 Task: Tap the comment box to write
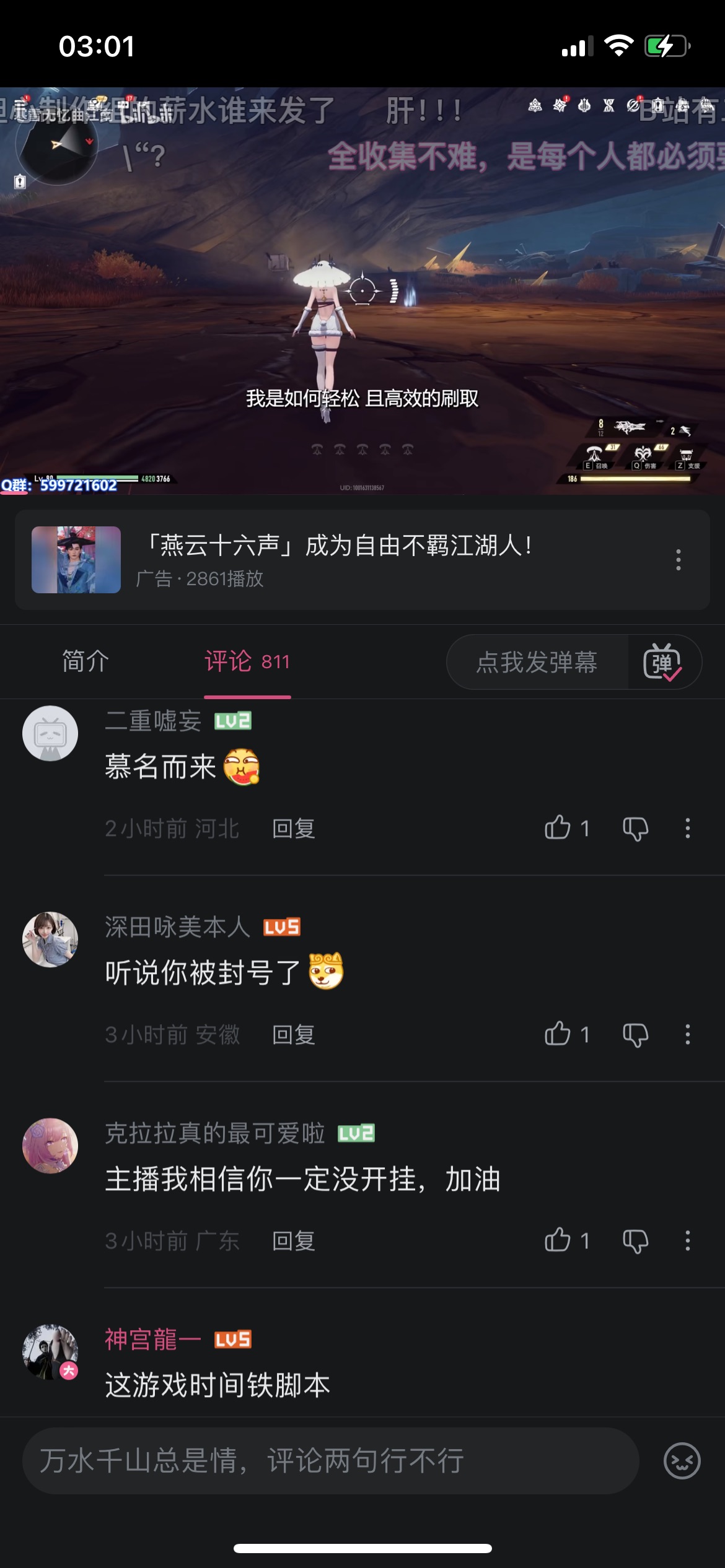point(330,1461)
